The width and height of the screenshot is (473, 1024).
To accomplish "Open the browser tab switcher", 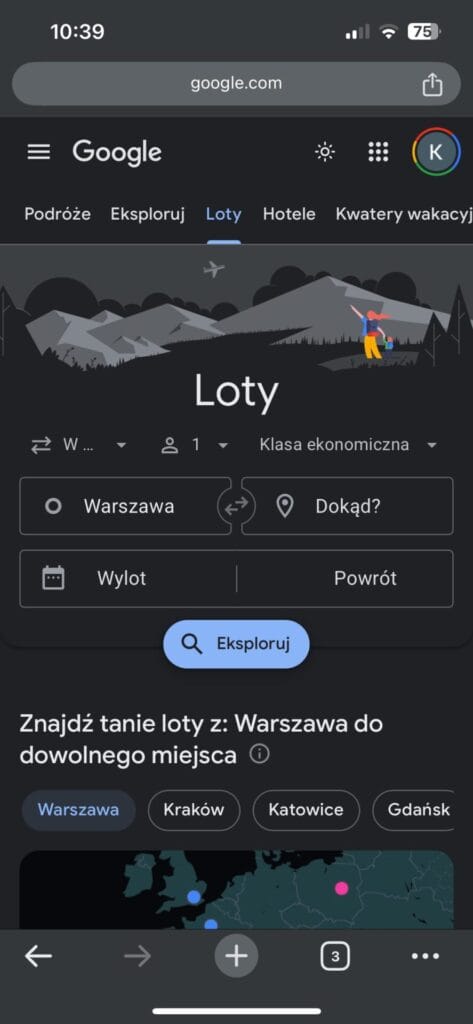I will pyautogui.click(x=335, y=957).
